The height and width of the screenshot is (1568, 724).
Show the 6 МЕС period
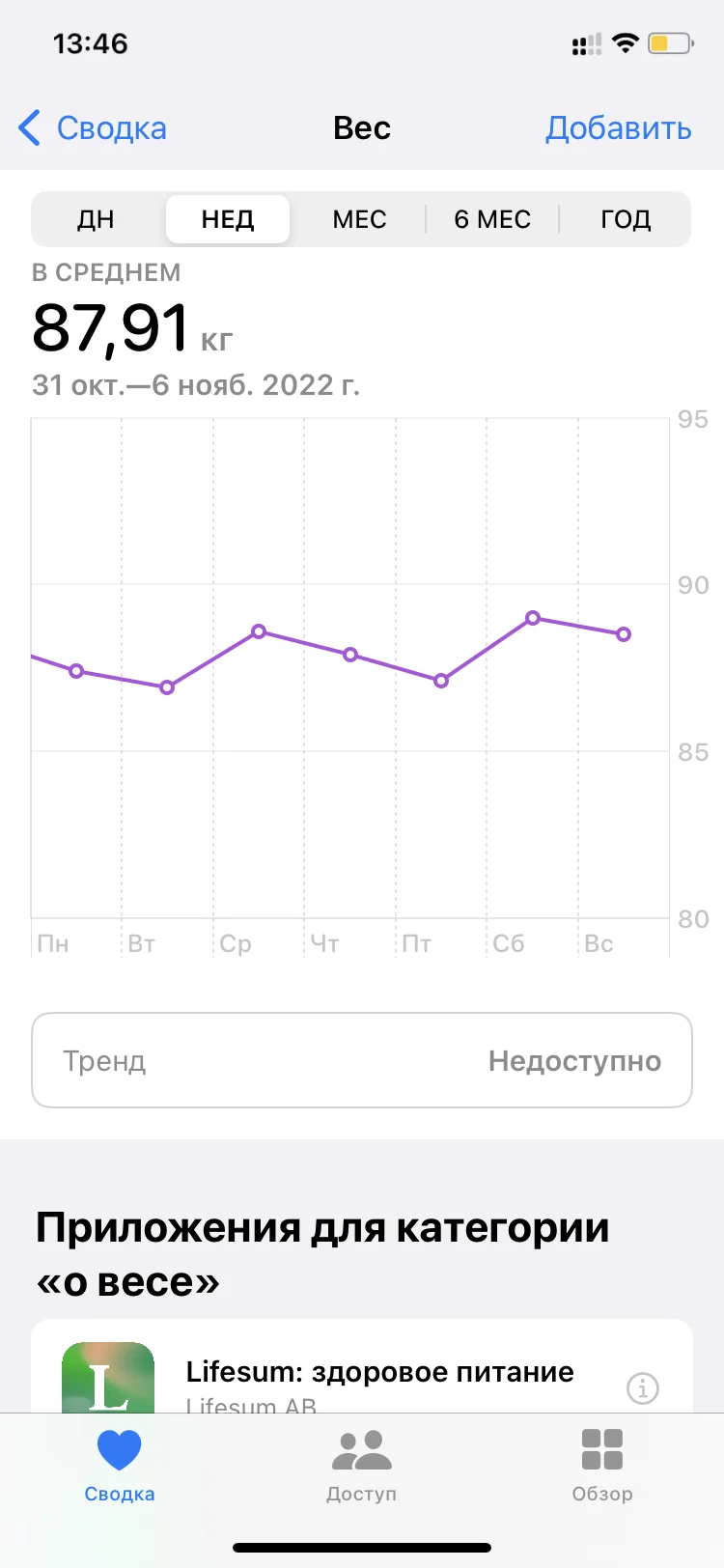(x=492, y=219)
